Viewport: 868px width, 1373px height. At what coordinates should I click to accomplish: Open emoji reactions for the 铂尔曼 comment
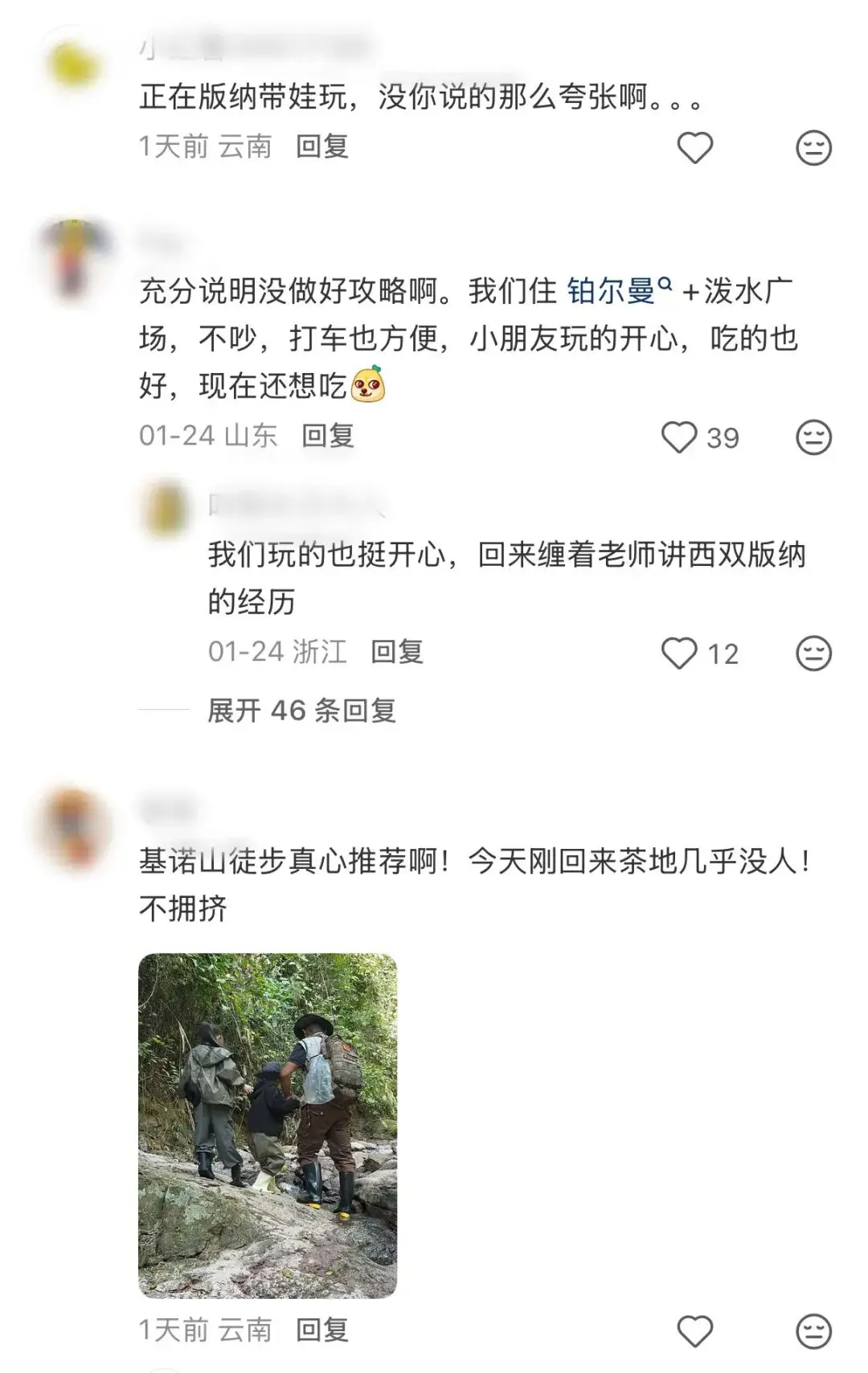[814, 435]
